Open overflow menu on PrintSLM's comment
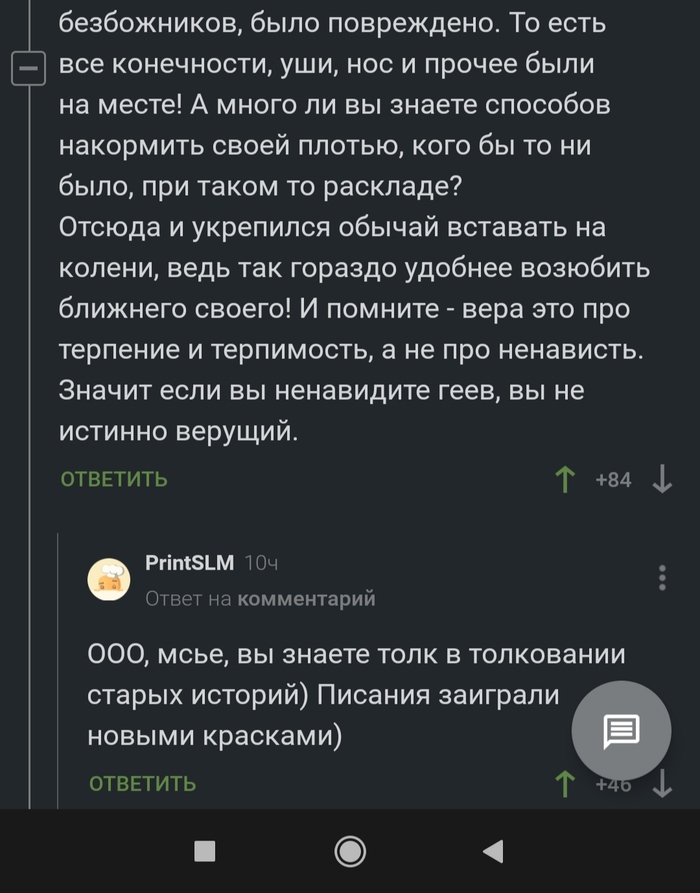 662,578
